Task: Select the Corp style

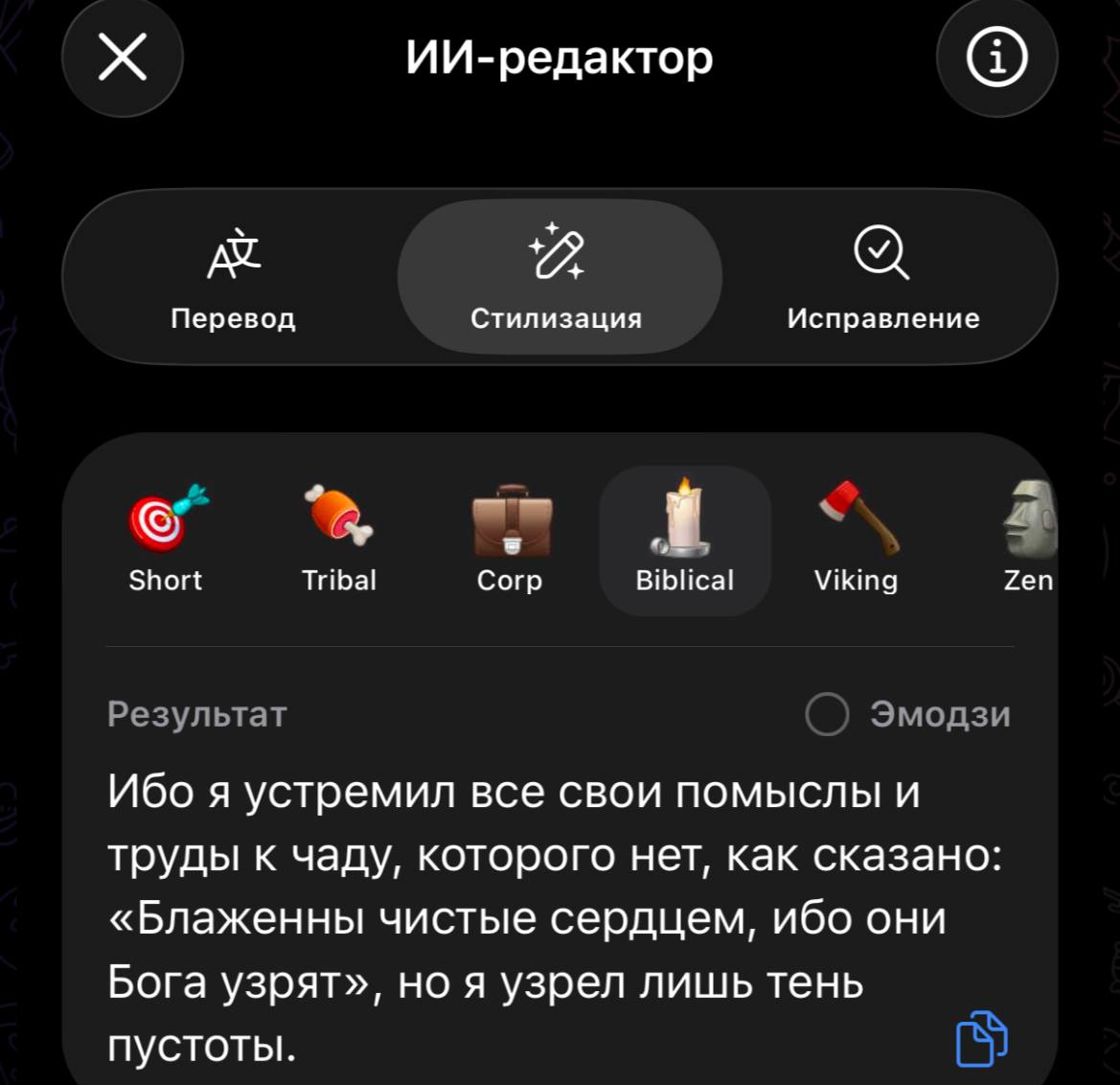Action: [x=511, y=540]
